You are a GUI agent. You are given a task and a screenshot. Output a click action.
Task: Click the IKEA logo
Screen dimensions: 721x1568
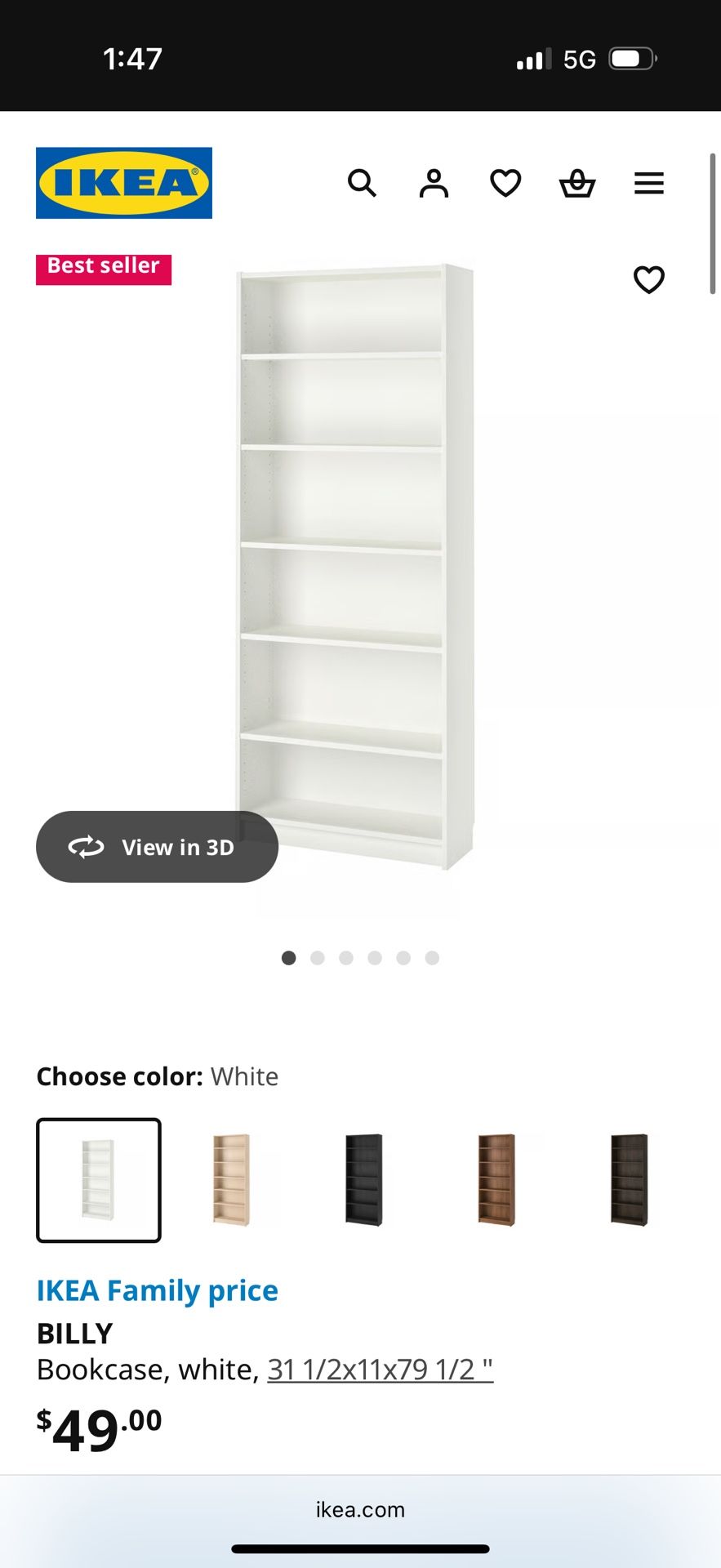123,182
